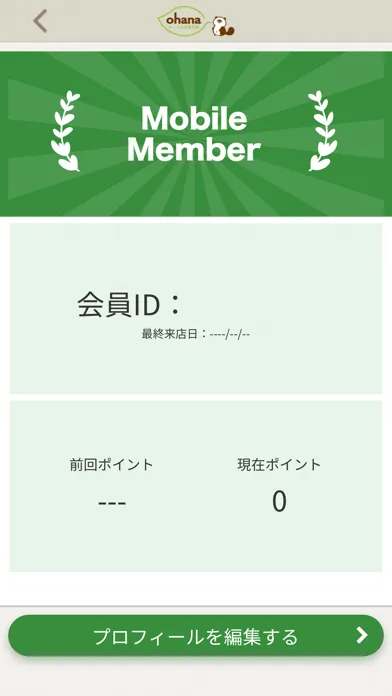Go back using the top-left arrow

40,21
